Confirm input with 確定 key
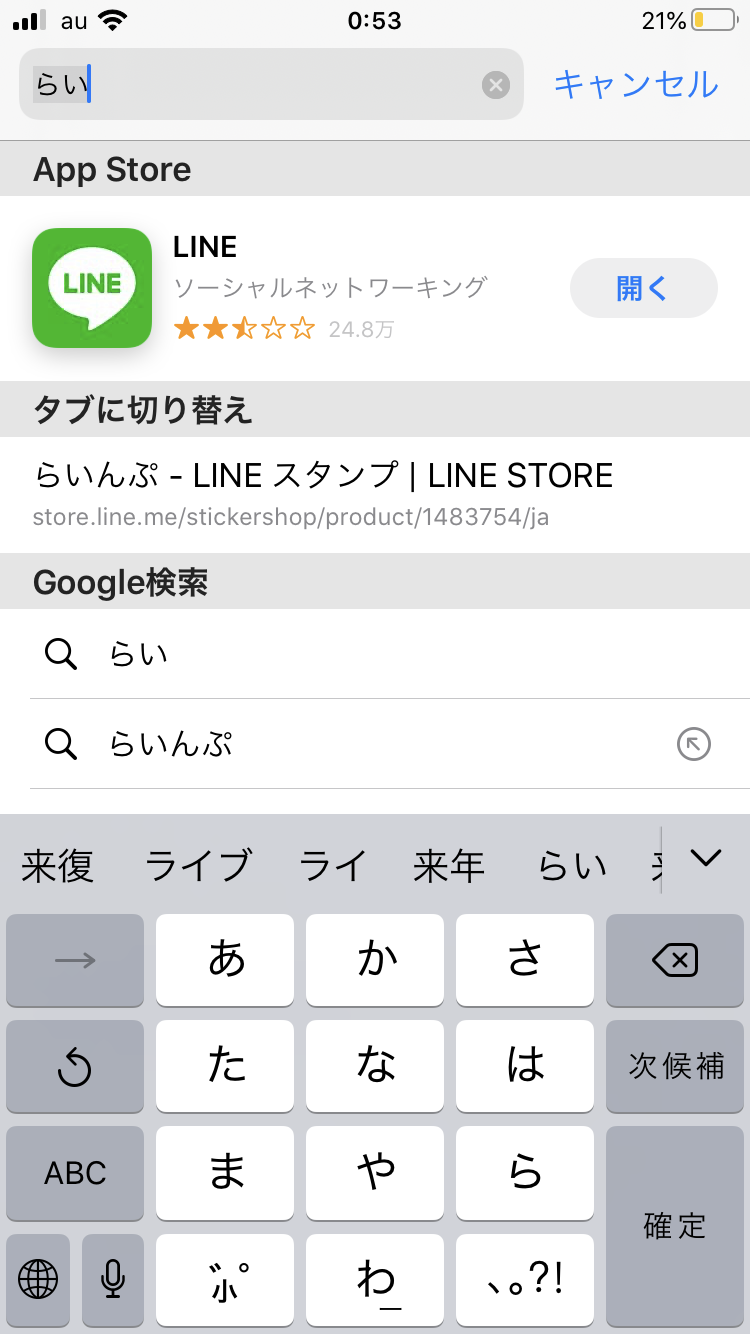 675,1226
